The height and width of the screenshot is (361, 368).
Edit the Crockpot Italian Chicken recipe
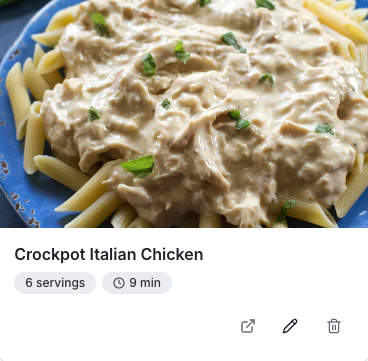[290, 326]
